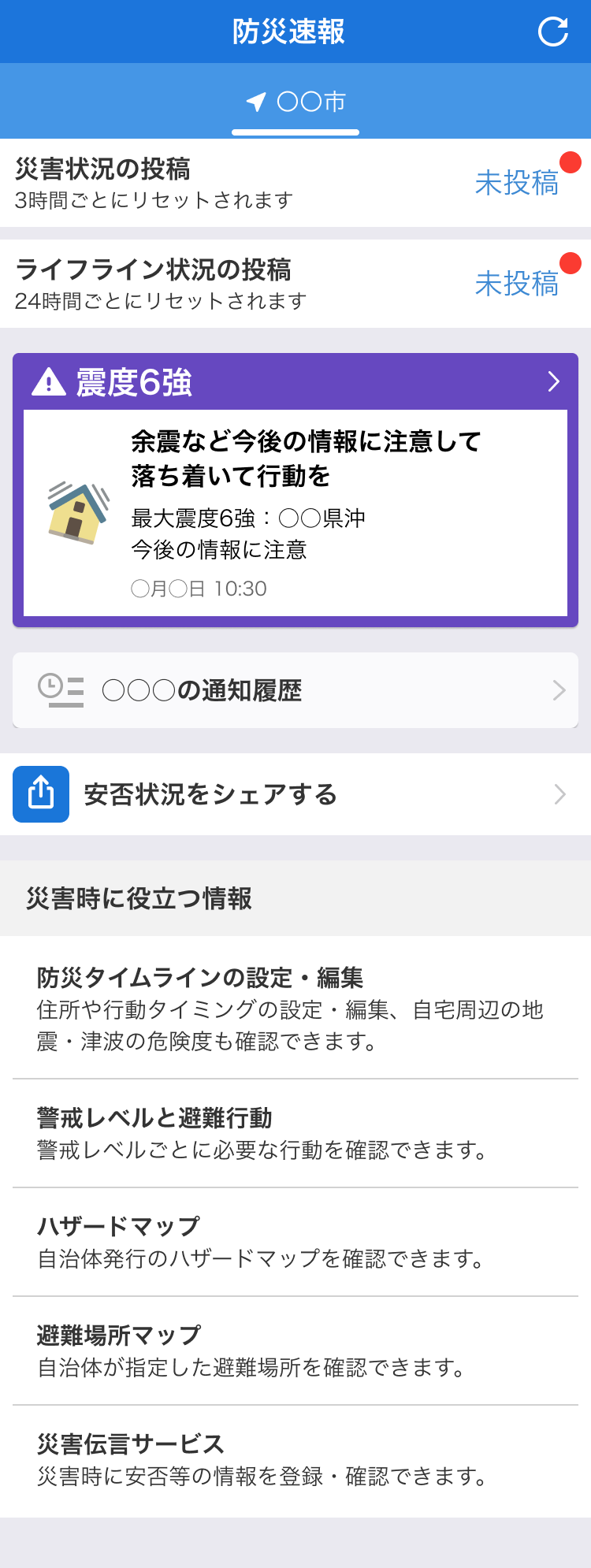Image resolution: width=591 pixels, height=1568 pixels.
Task: Open ライフライン状況の投稿 row
Action: [x=295, y=284]
